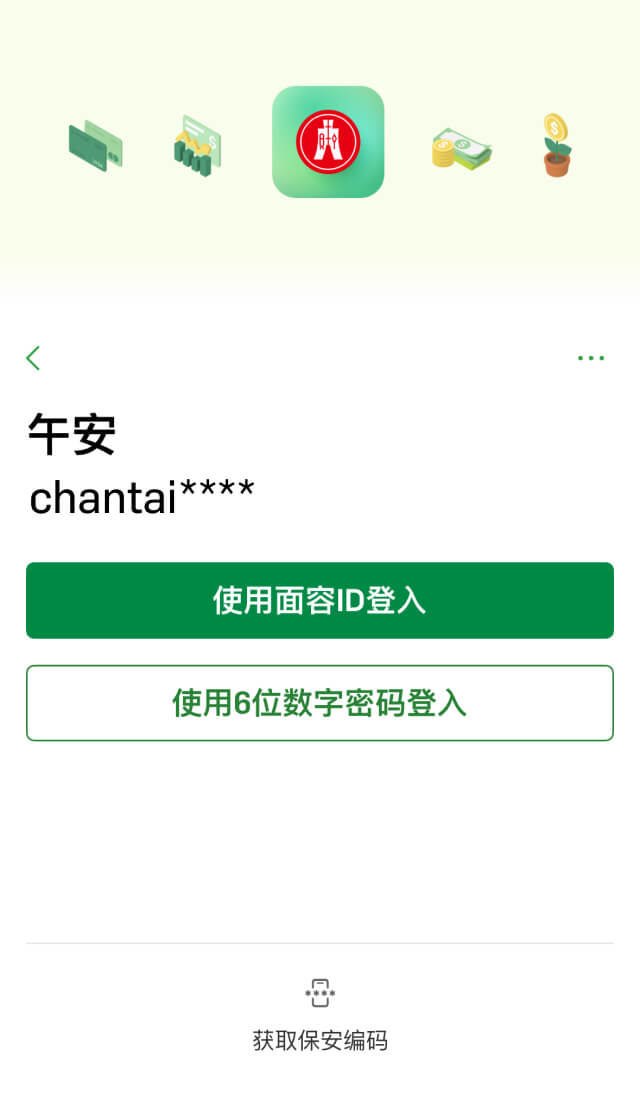
Task: Go back using the green arrow
Action: pyautogui.click(x=34, y=358)
